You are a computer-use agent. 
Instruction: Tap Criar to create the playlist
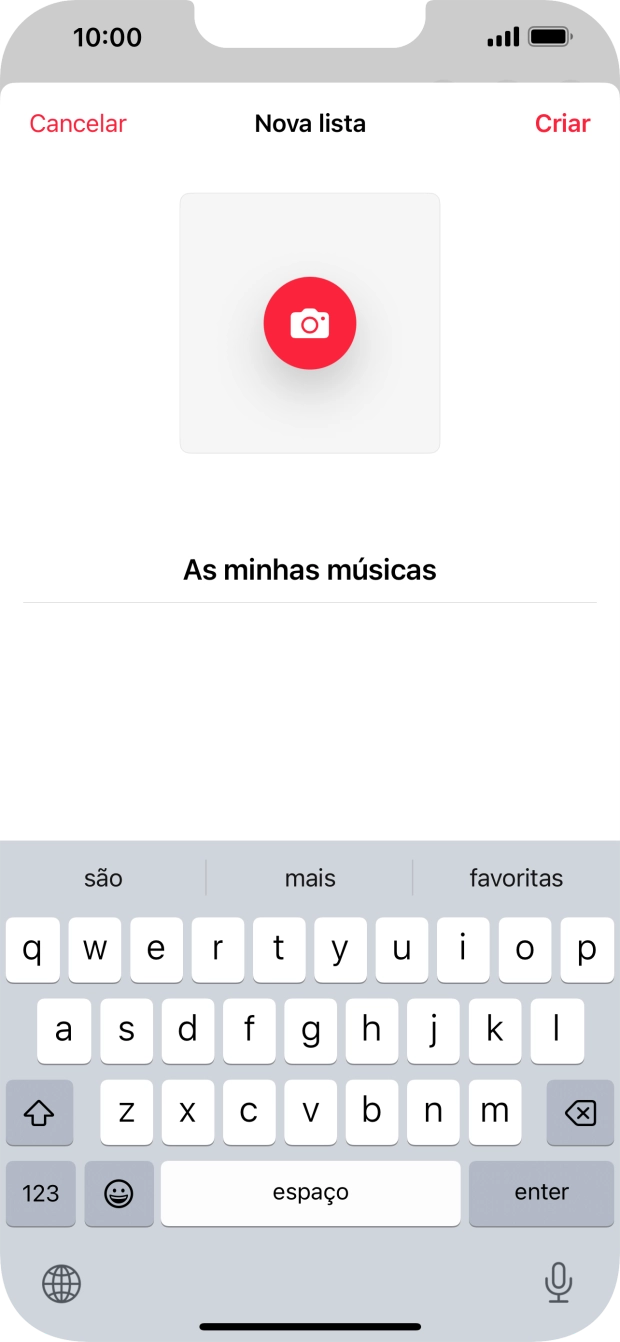(562, 124)
